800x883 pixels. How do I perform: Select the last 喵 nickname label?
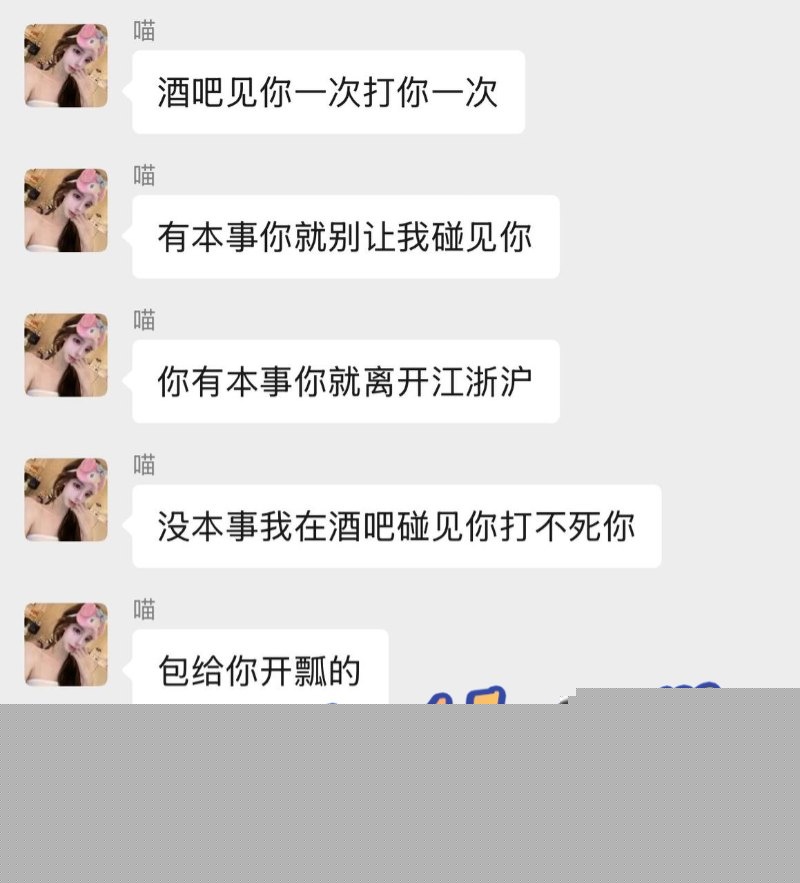pyautogui.click(x=145, y=607)
